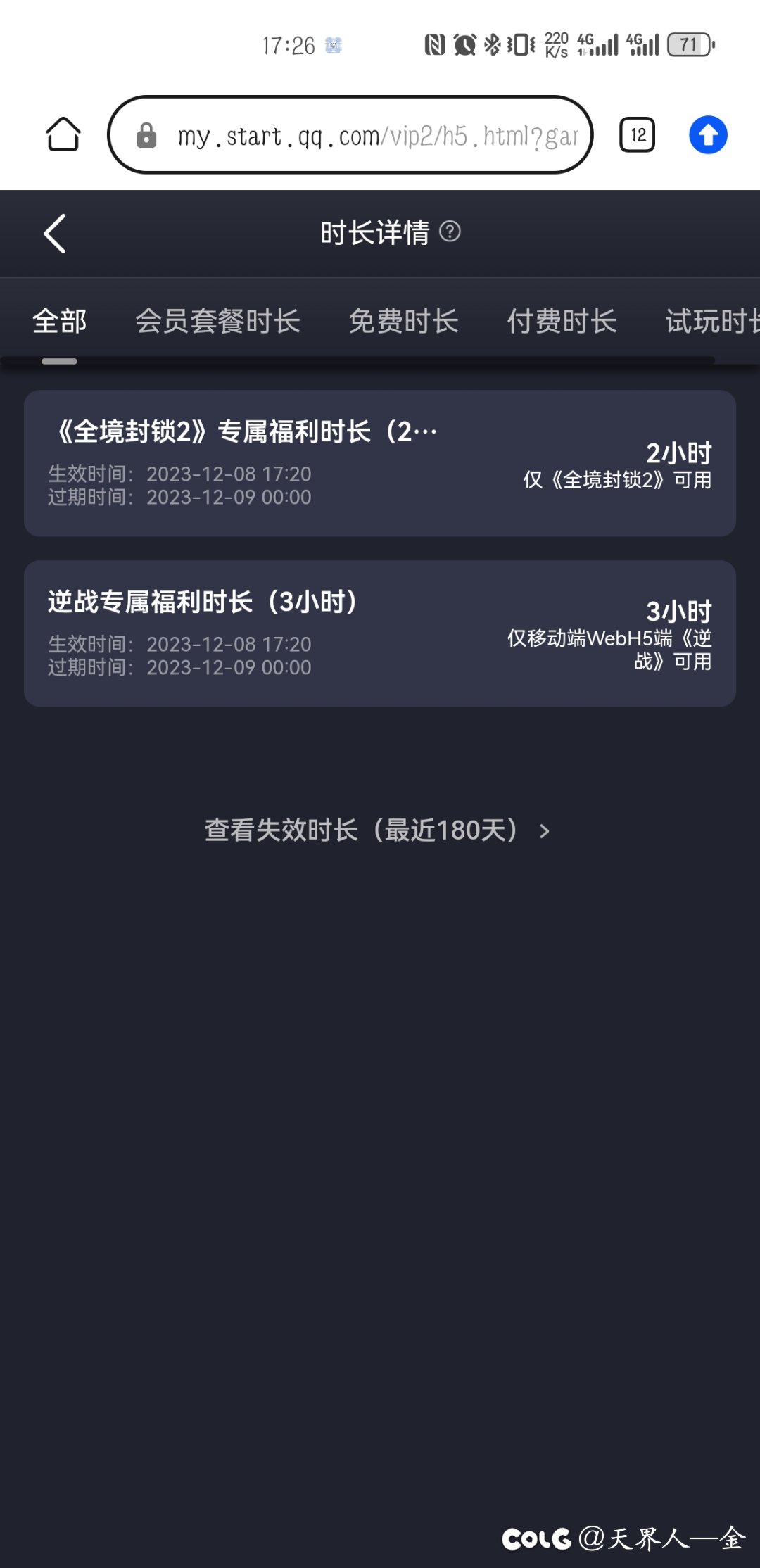
Task: Tap the address bar URL text
Action: [x=352, y=135]
